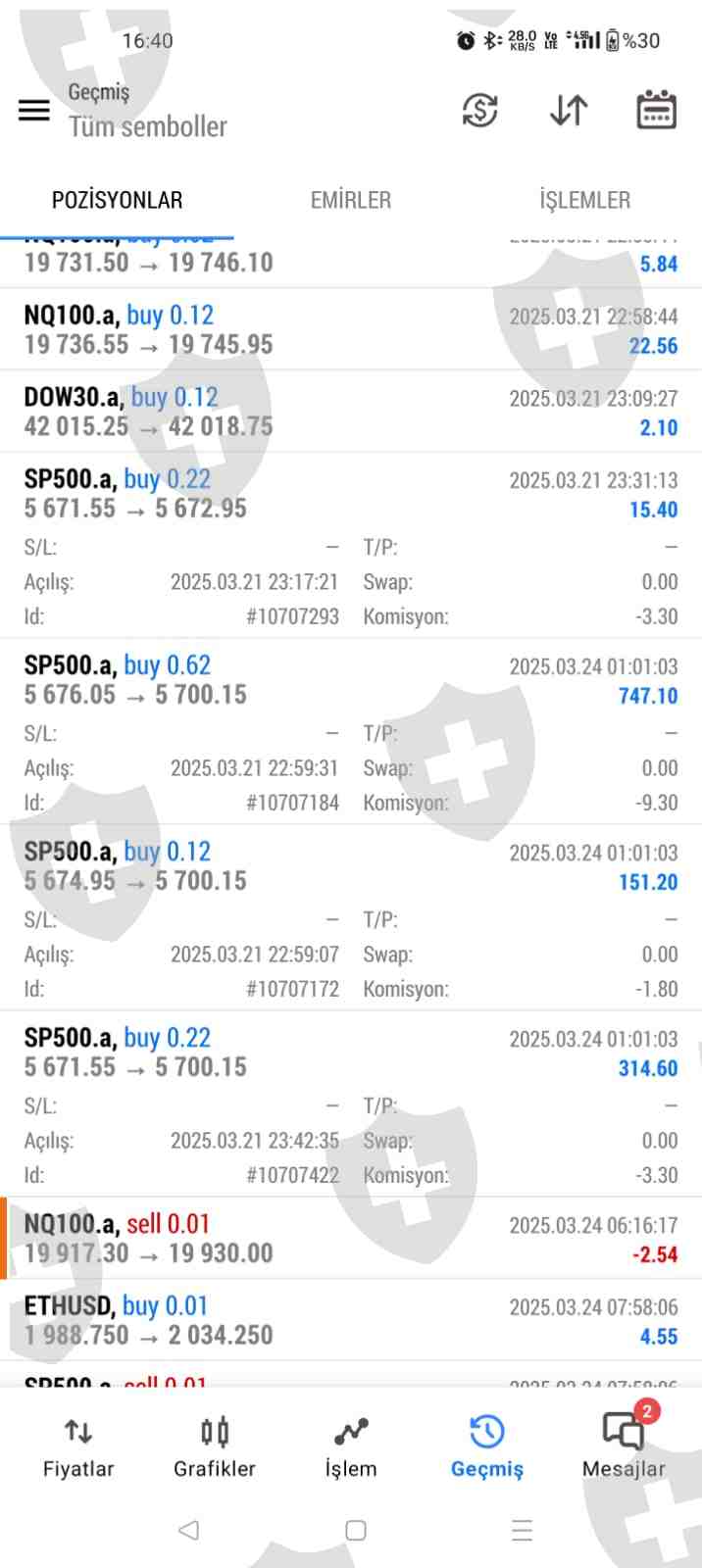Switch to the EMİRLER tab
This screenshot has height=1568, width=702.
click(x=351, y=200)
